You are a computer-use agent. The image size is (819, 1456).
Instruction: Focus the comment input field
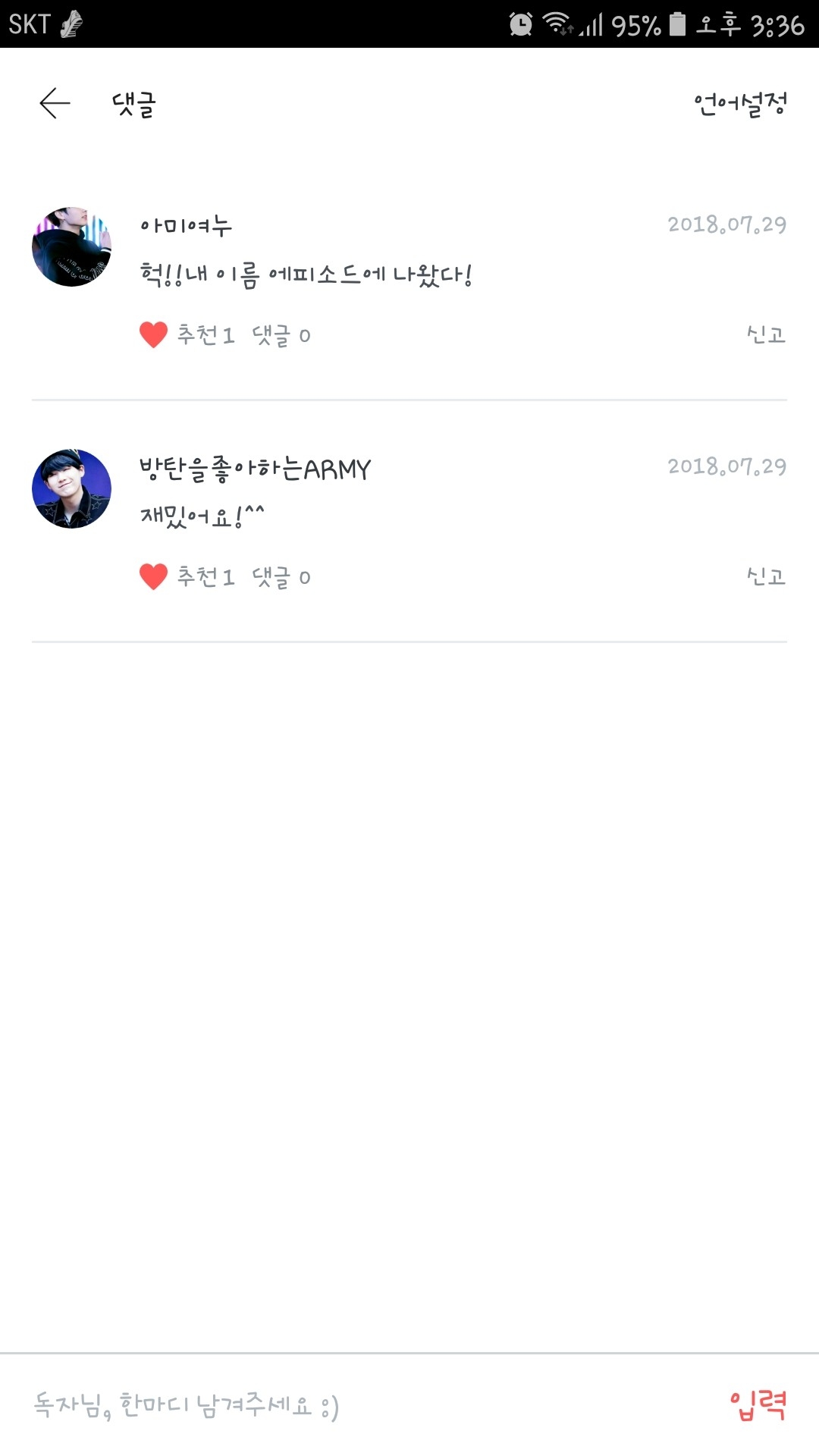click(341, 1405)
